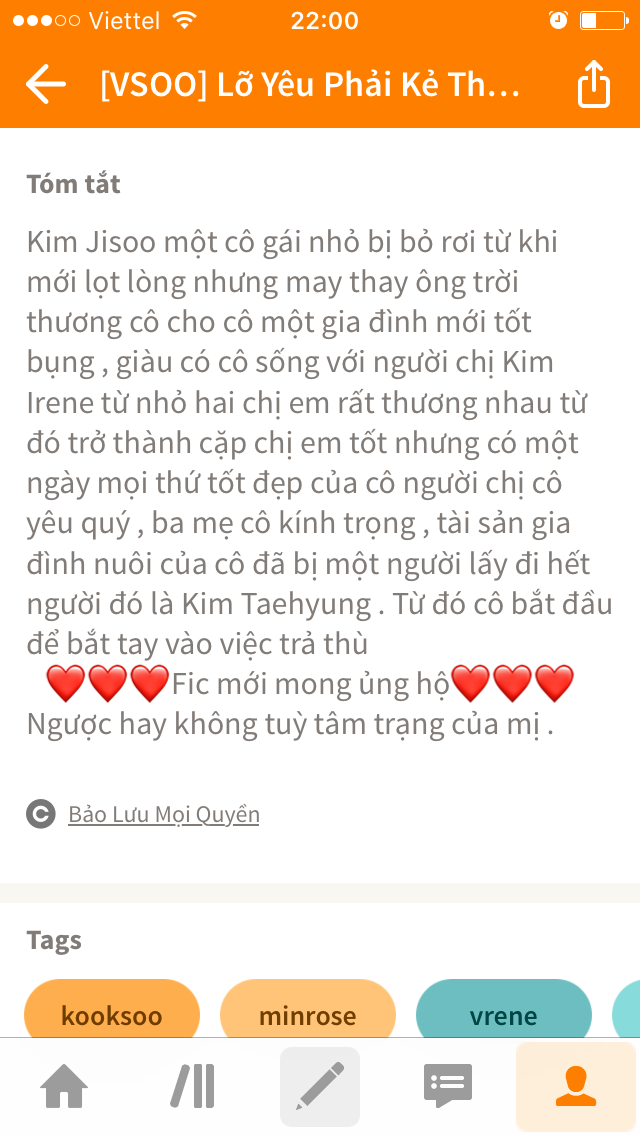Switch to the Home tab
This screenshot has height=1136, width=640.
64,1087
